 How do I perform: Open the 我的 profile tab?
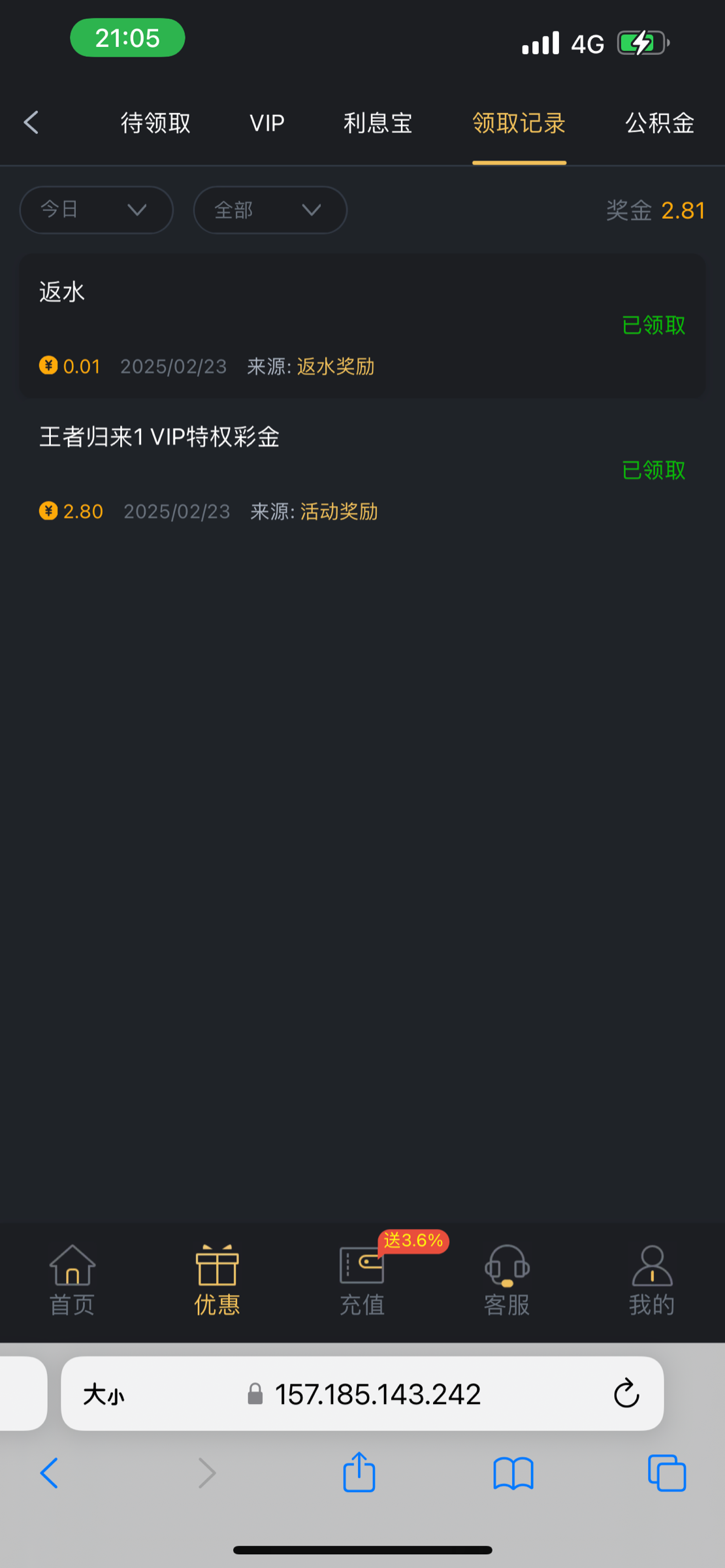[651, 1280]
